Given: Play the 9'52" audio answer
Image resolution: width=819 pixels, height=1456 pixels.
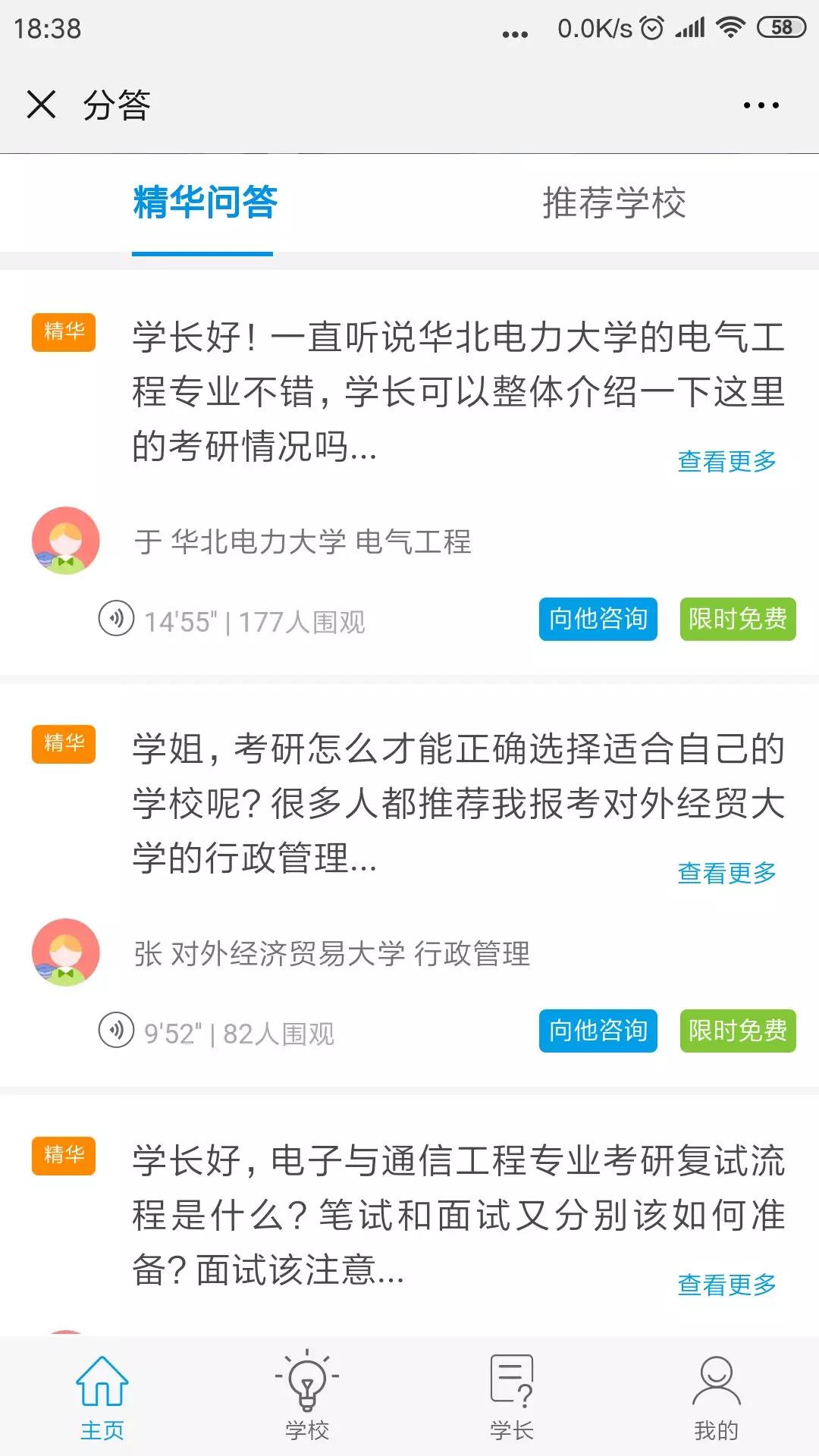Looking at the screenshot, I should 116,1031.
